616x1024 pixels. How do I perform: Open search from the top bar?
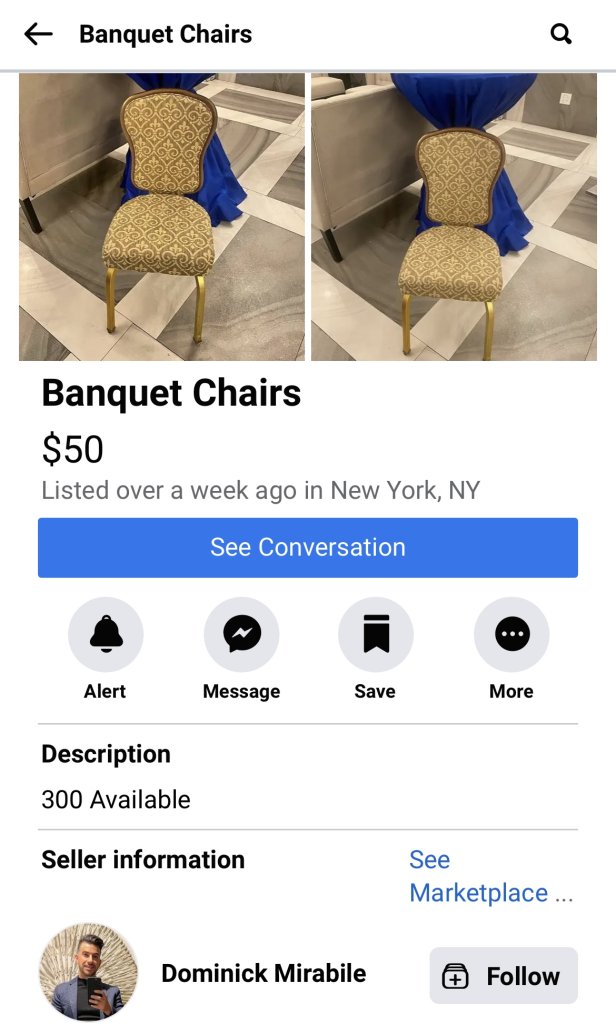[562, 34]
